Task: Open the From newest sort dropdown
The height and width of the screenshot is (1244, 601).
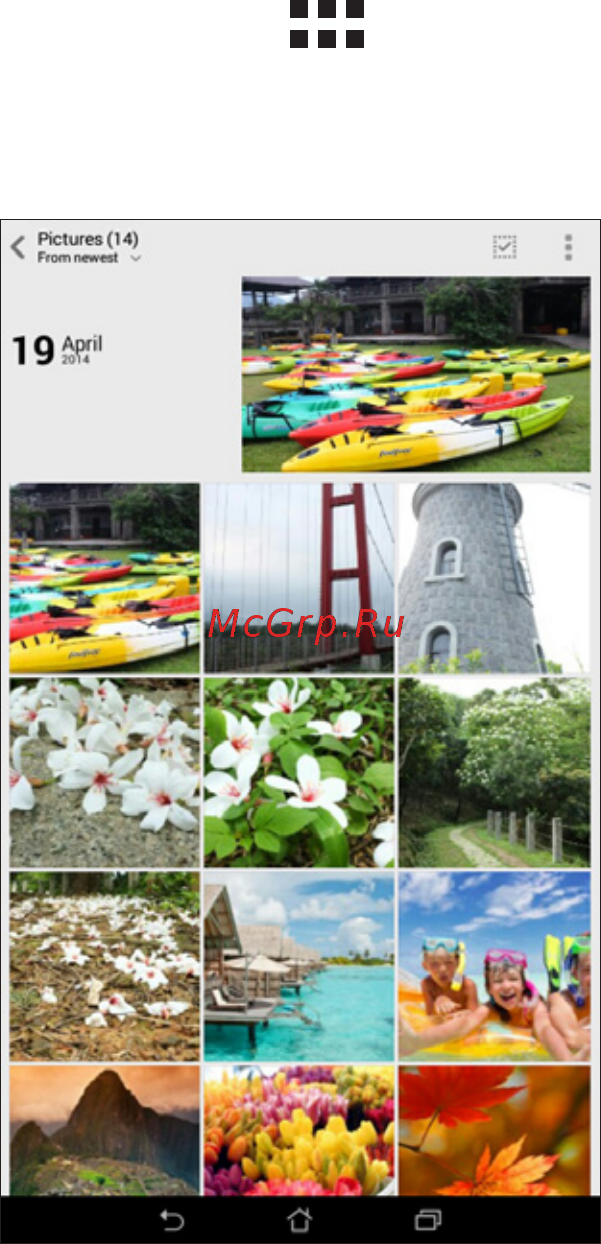Action: click(89, 258)
